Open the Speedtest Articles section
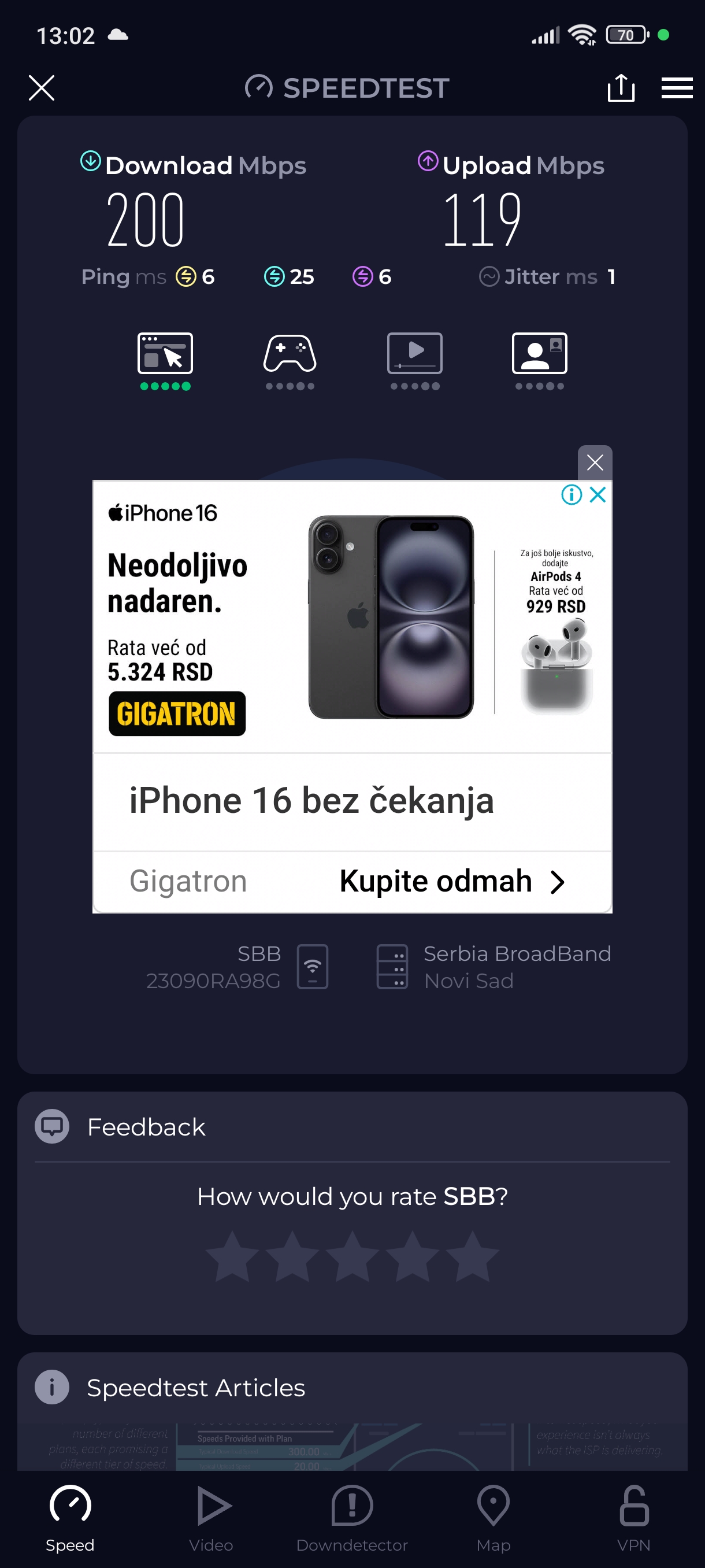Viewport: 705px width, 1568px height. [196, 1387]
